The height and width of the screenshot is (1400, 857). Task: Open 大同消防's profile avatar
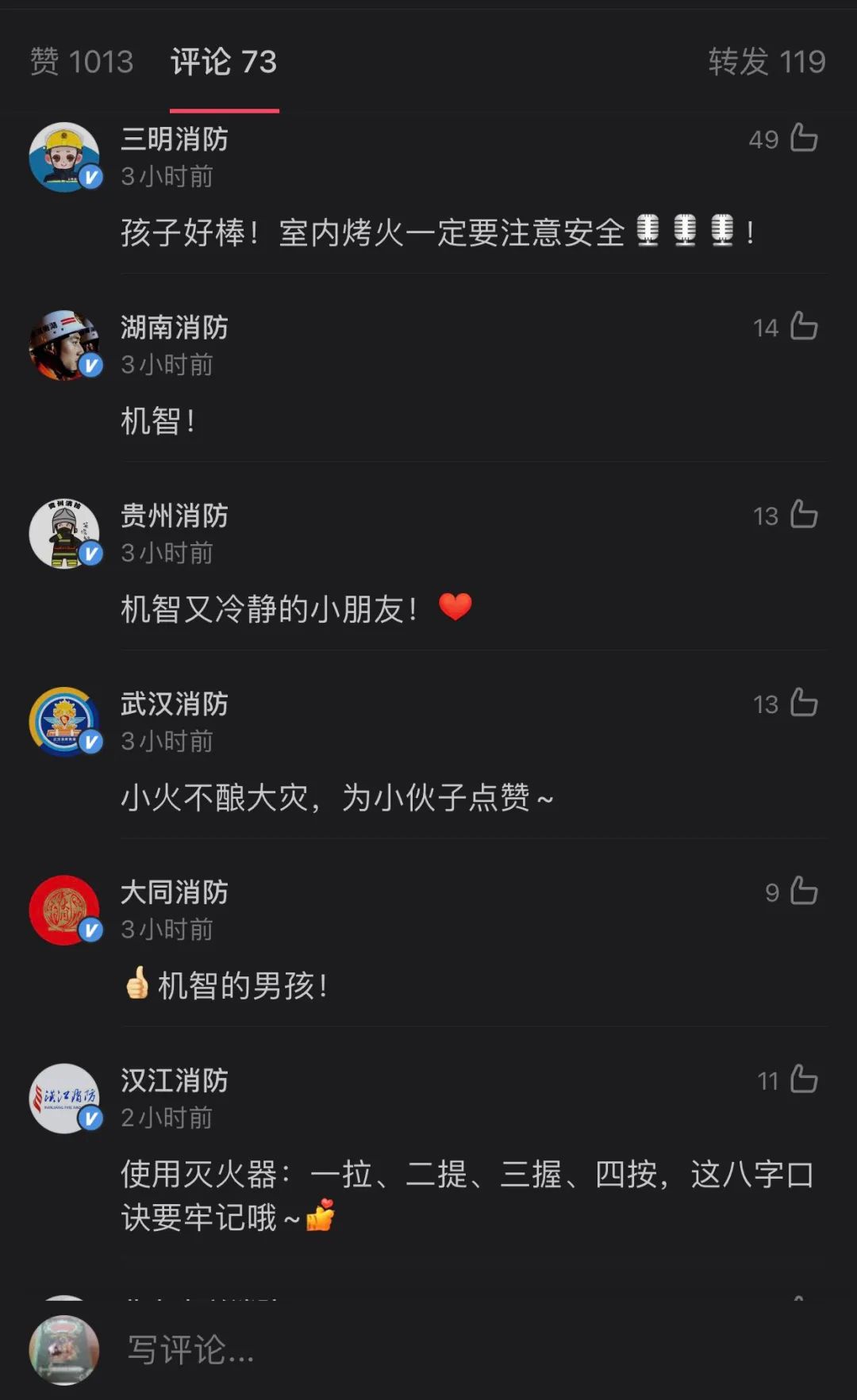(64, 910)
